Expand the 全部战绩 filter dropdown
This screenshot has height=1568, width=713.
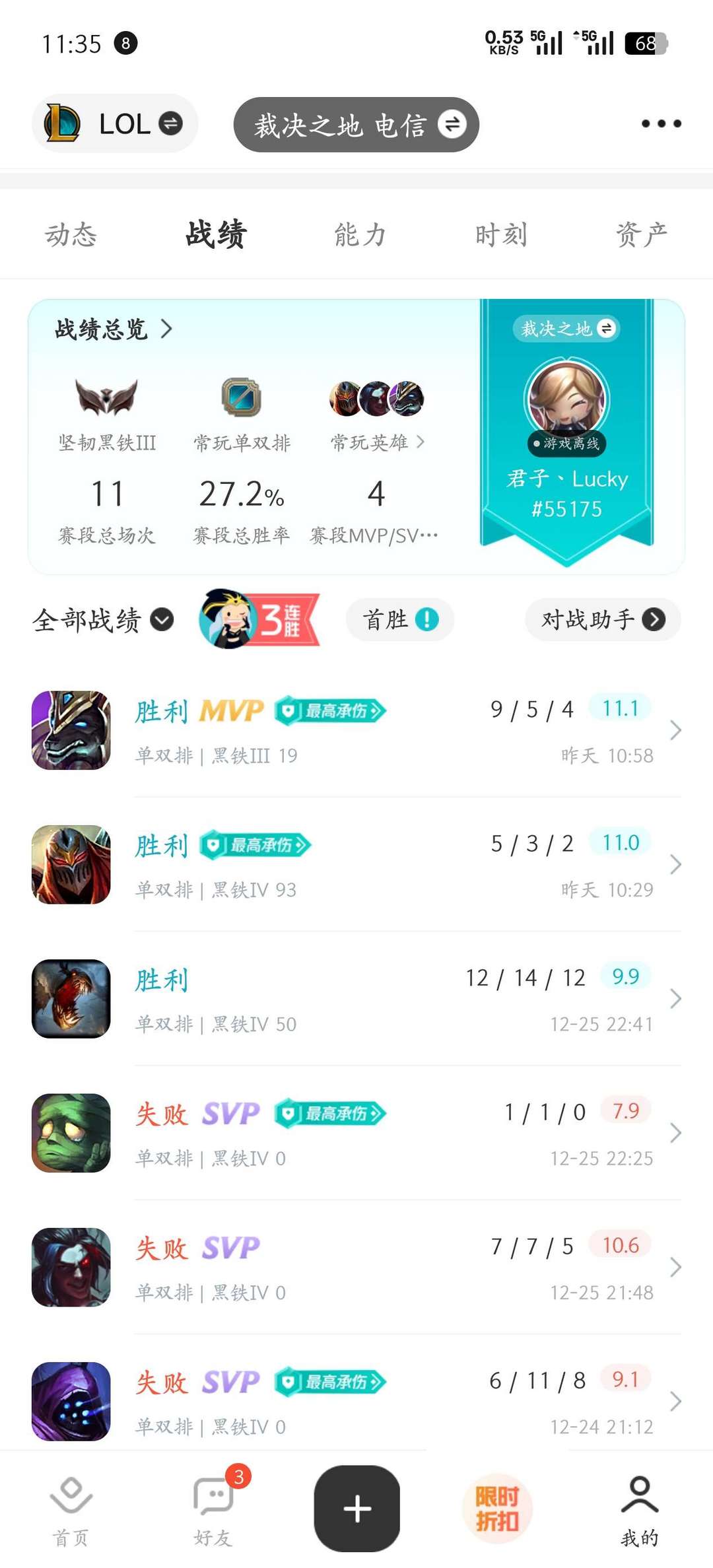(103, 620)
